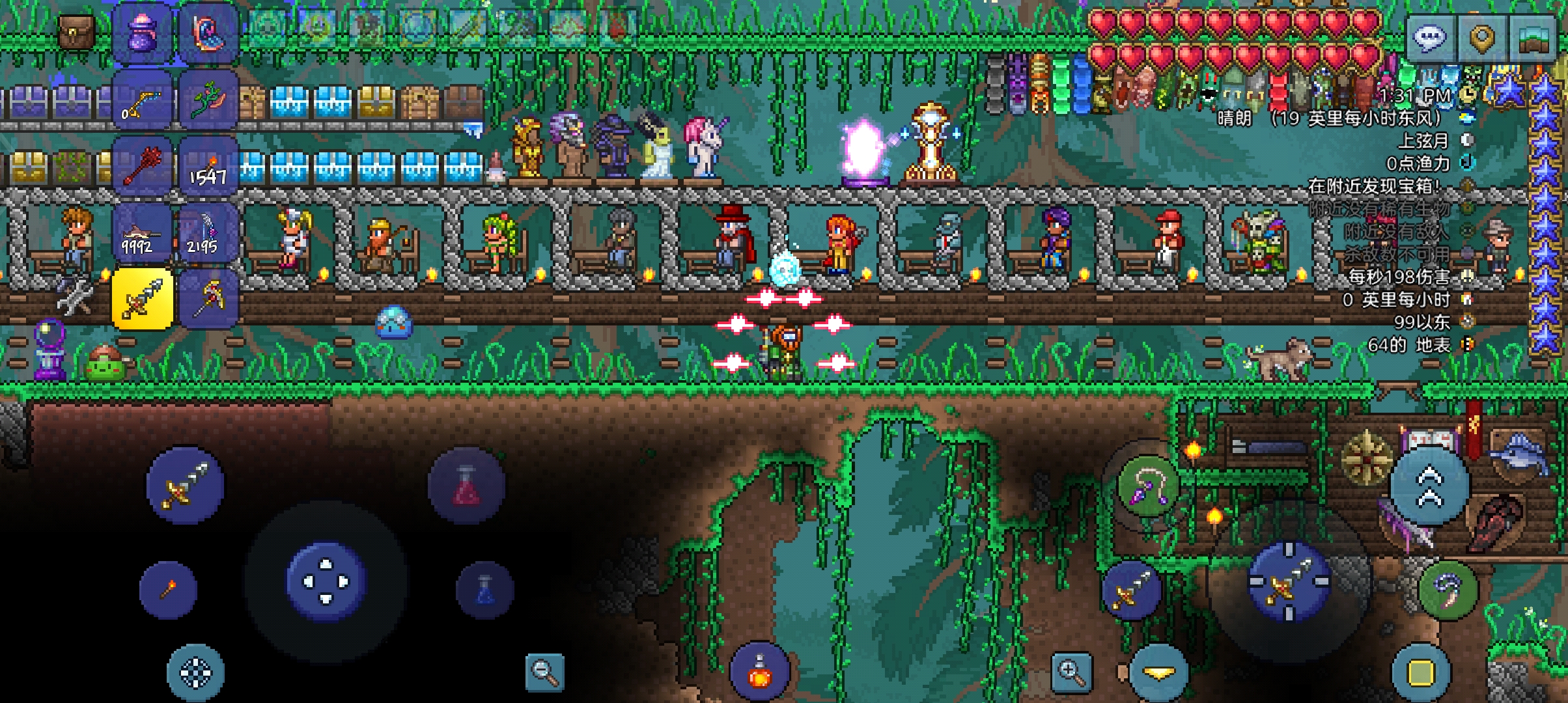The width and height of the screenshot is (1568, 703).
Task: Use the red healing potion shortcut
Action: click(x=466, y=486)
